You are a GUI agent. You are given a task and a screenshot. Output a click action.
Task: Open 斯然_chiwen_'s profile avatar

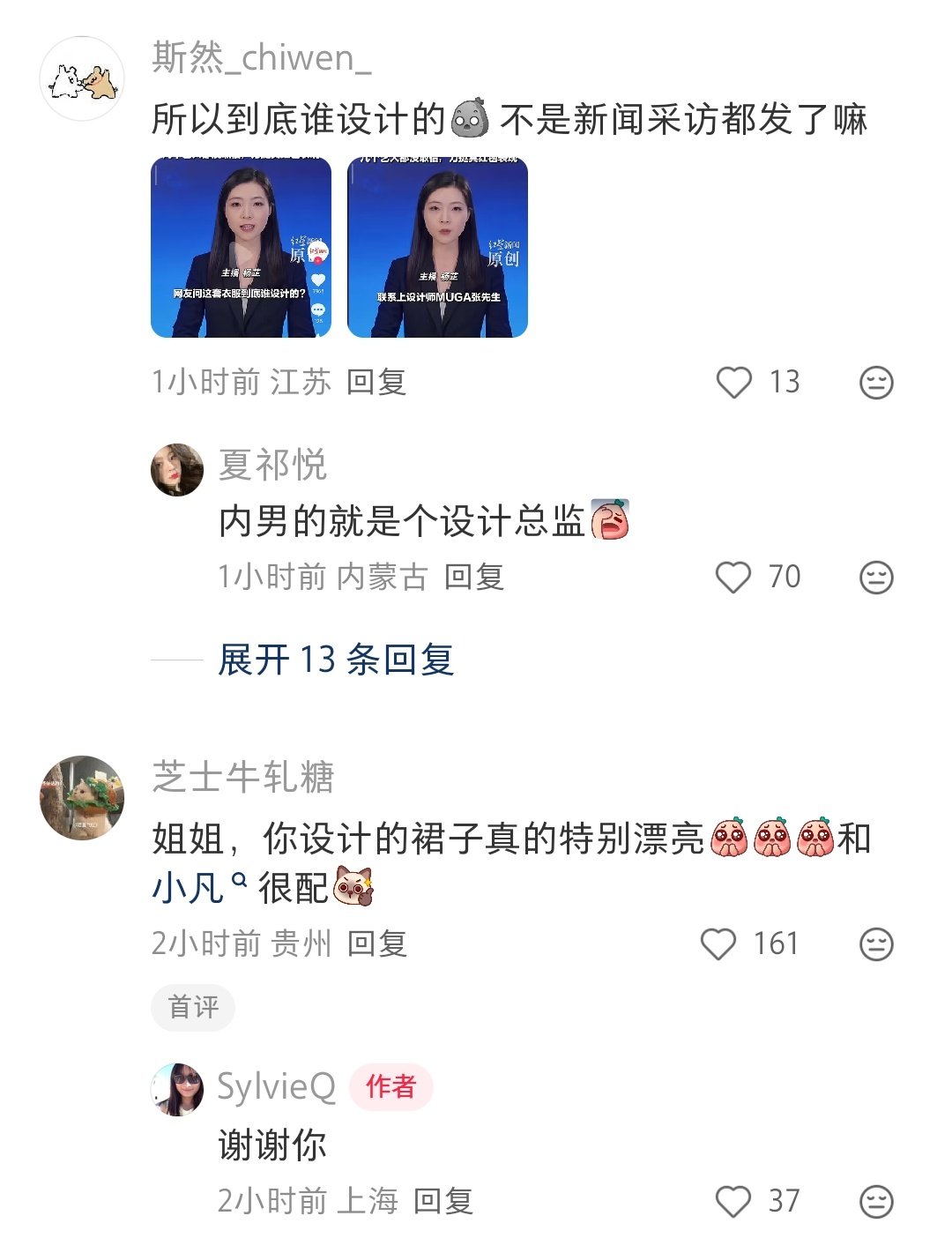(82, 78)
